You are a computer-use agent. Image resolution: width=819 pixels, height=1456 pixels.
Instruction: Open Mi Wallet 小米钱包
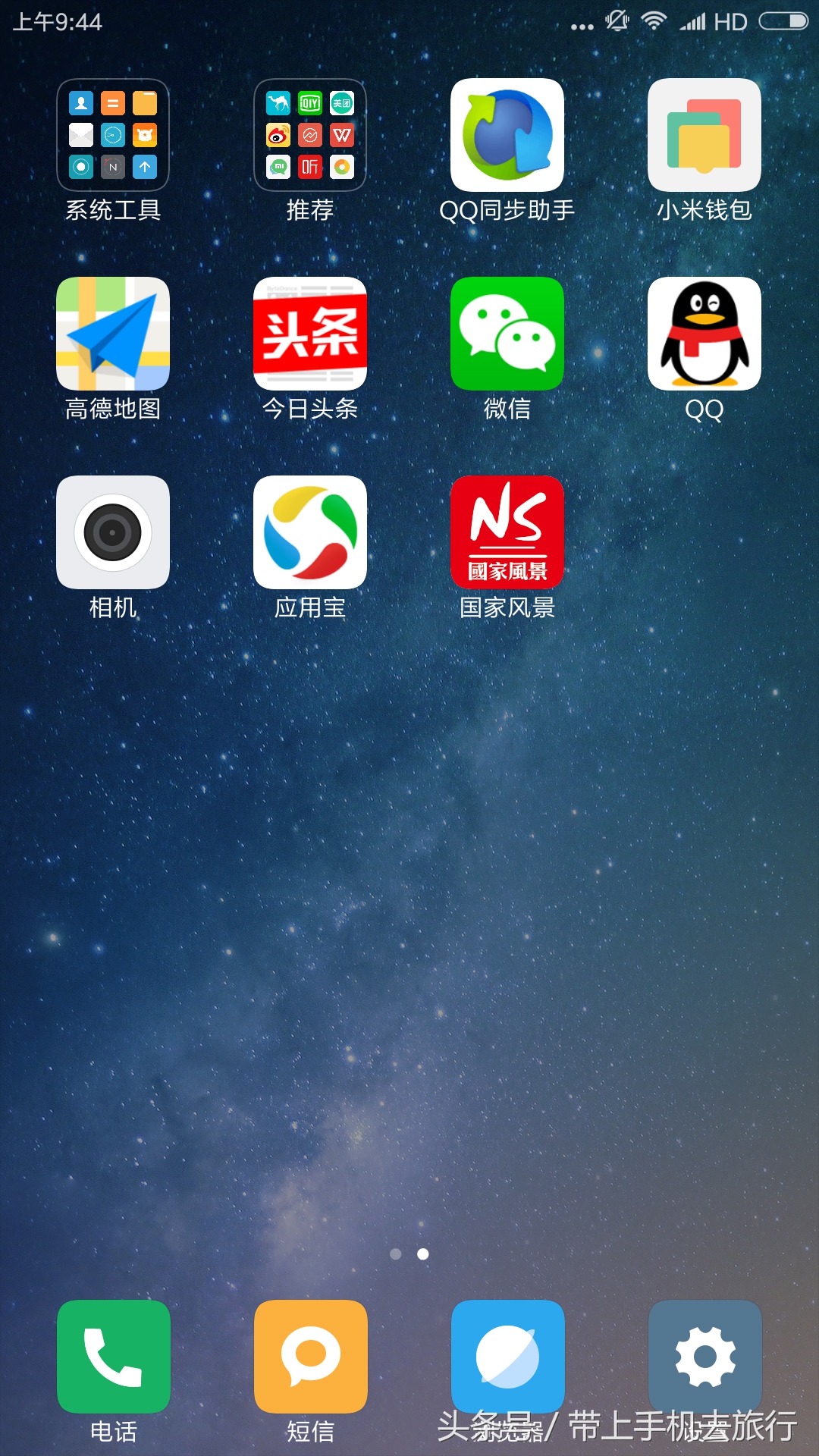tap(704, 136)
